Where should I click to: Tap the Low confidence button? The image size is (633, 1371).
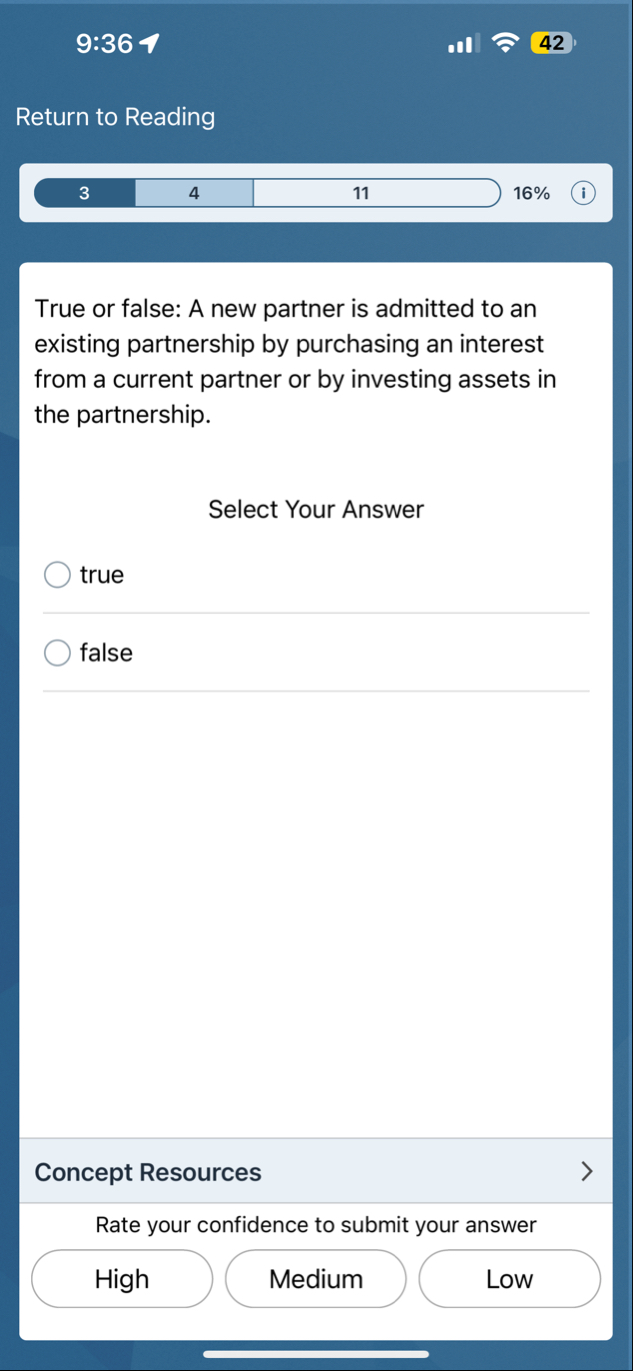(x=509, y=1278)
